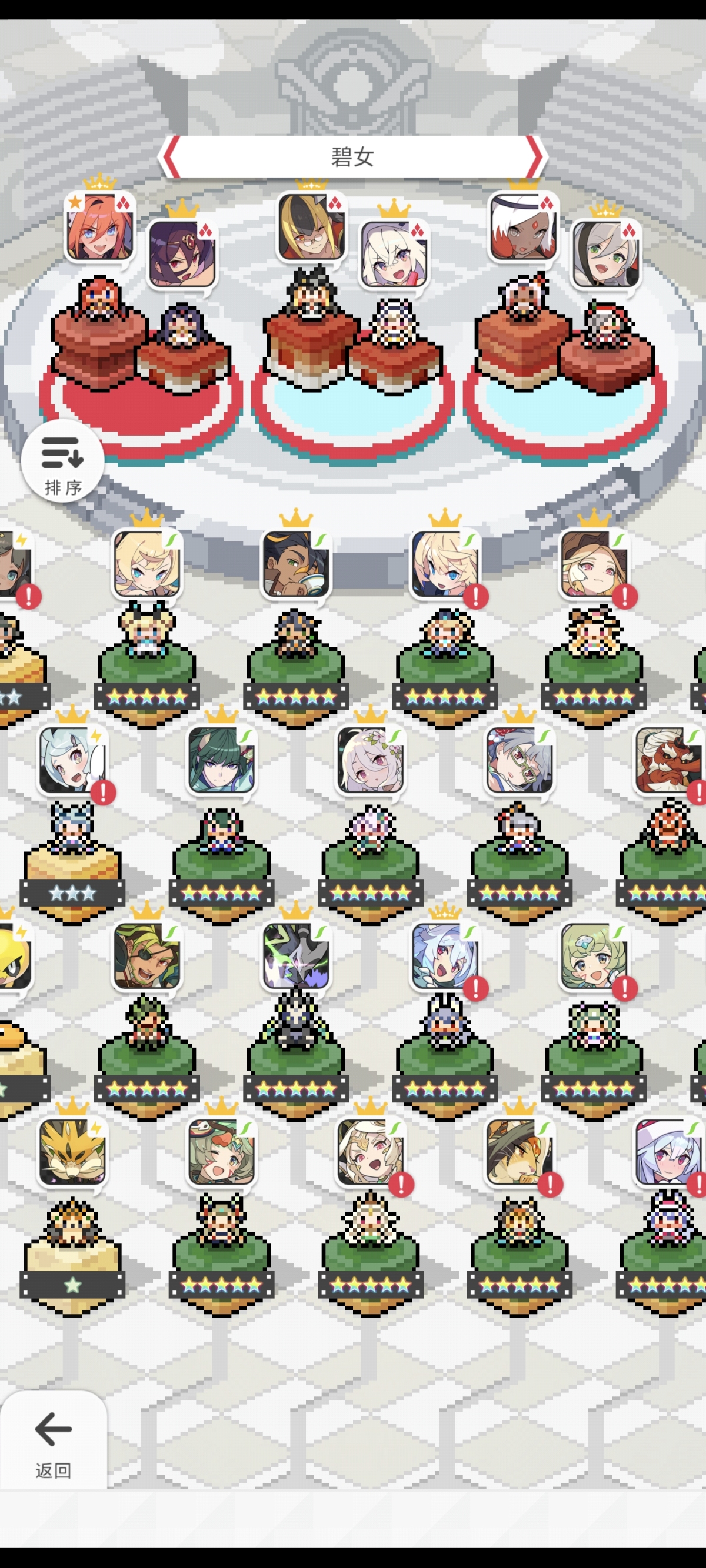Viewport: 706px width, 1568px height.
Task: Select the winking girl with a red hat
Action: (221, 1153)
